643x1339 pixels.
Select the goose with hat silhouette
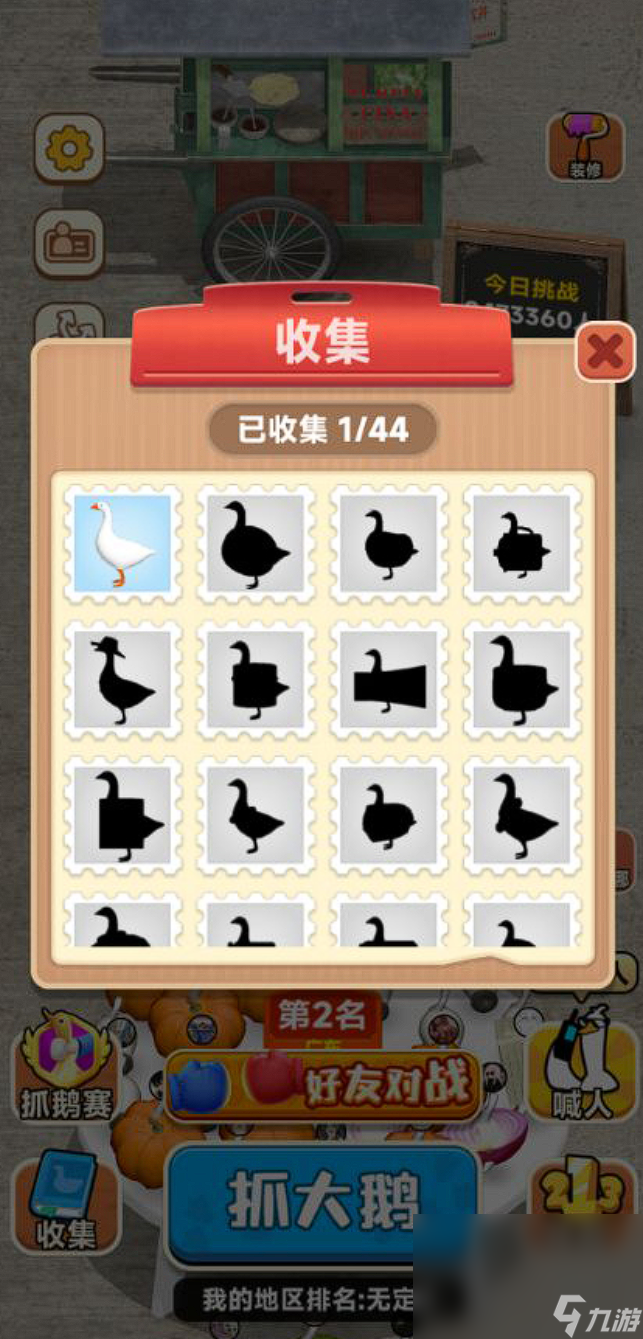122,679
